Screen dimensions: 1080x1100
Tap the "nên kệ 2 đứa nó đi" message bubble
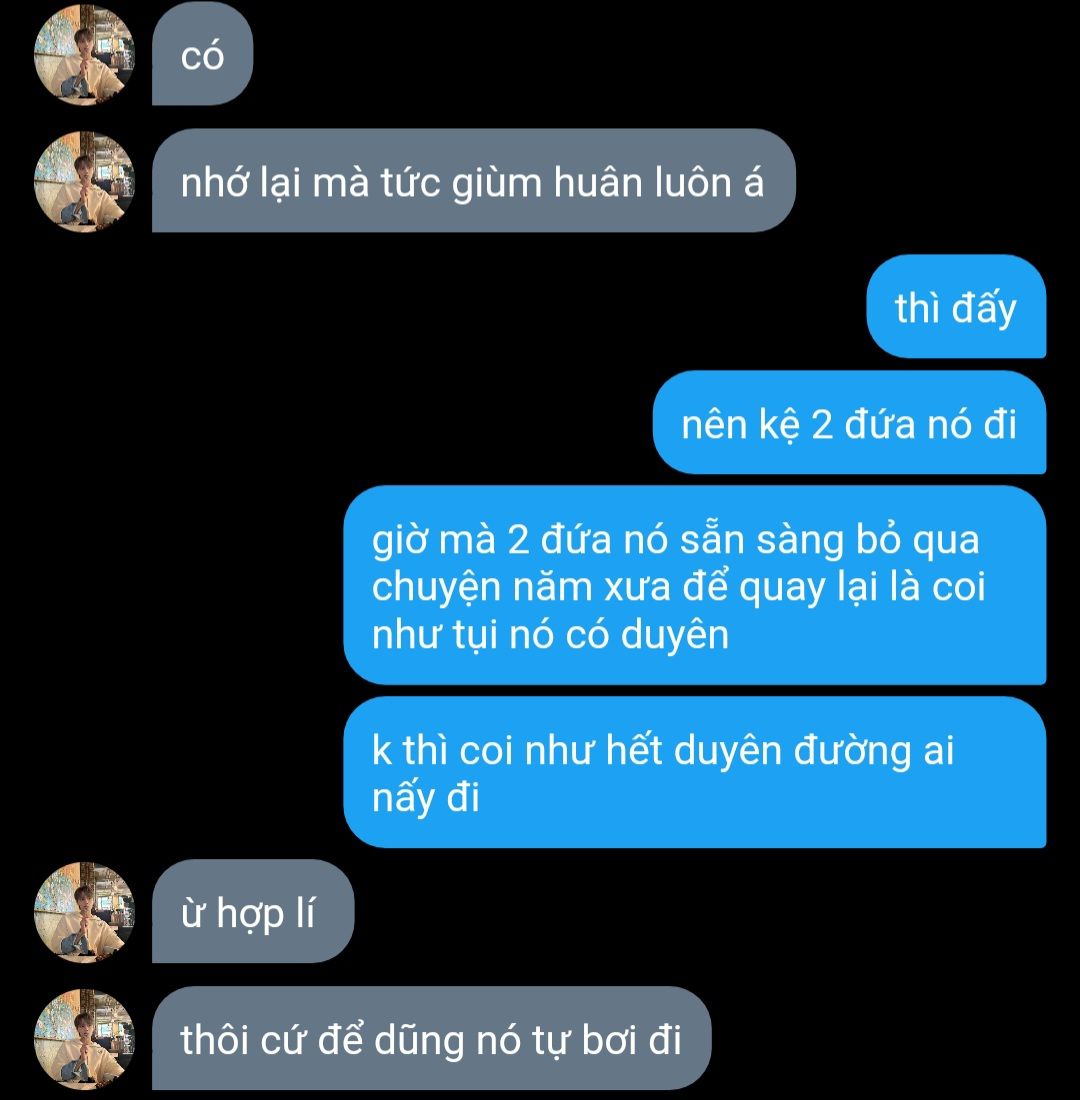point(849,424)
